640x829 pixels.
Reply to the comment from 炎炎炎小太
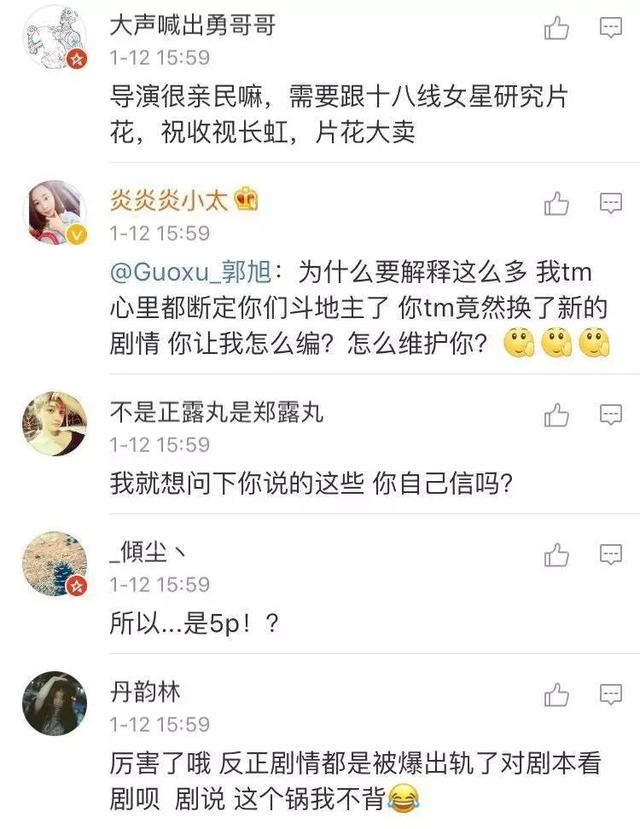tap(610, 205)
